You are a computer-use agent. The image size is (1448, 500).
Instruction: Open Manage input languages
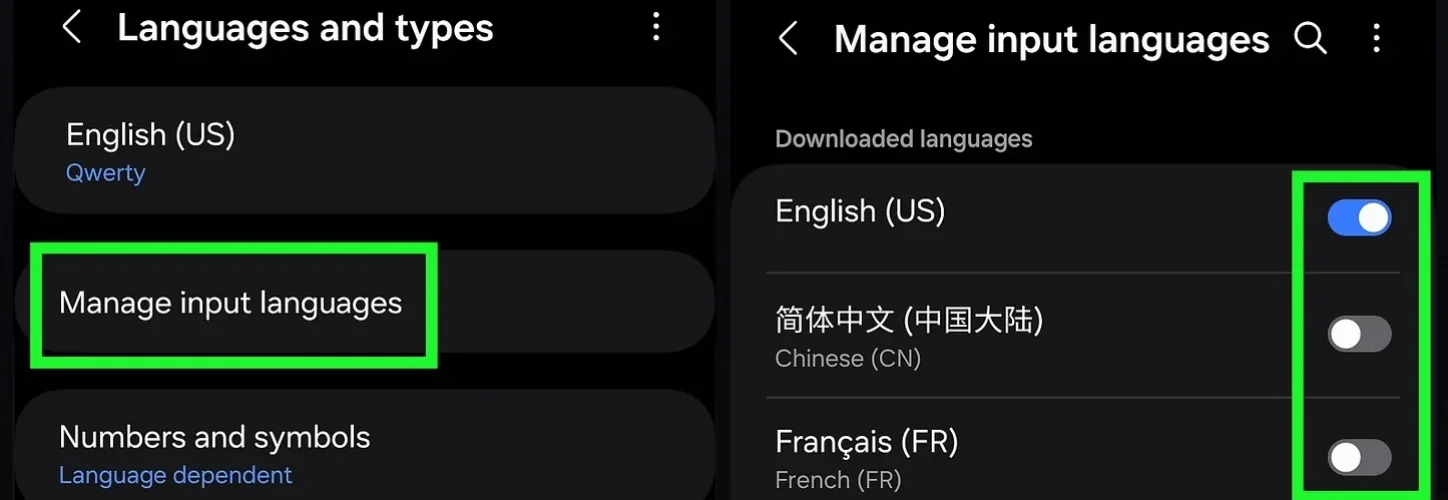point(232,304)
